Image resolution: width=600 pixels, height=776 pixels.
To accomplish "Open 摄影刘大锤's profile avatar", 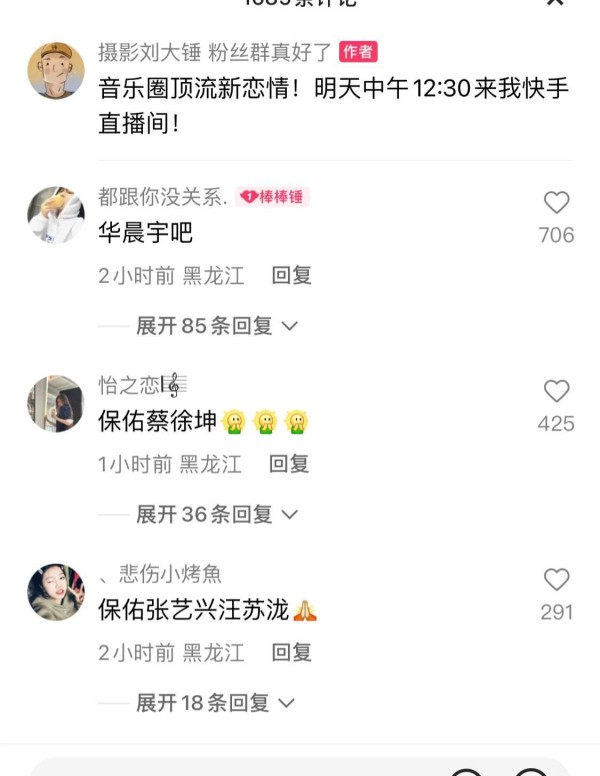I will tap(56, 71).
